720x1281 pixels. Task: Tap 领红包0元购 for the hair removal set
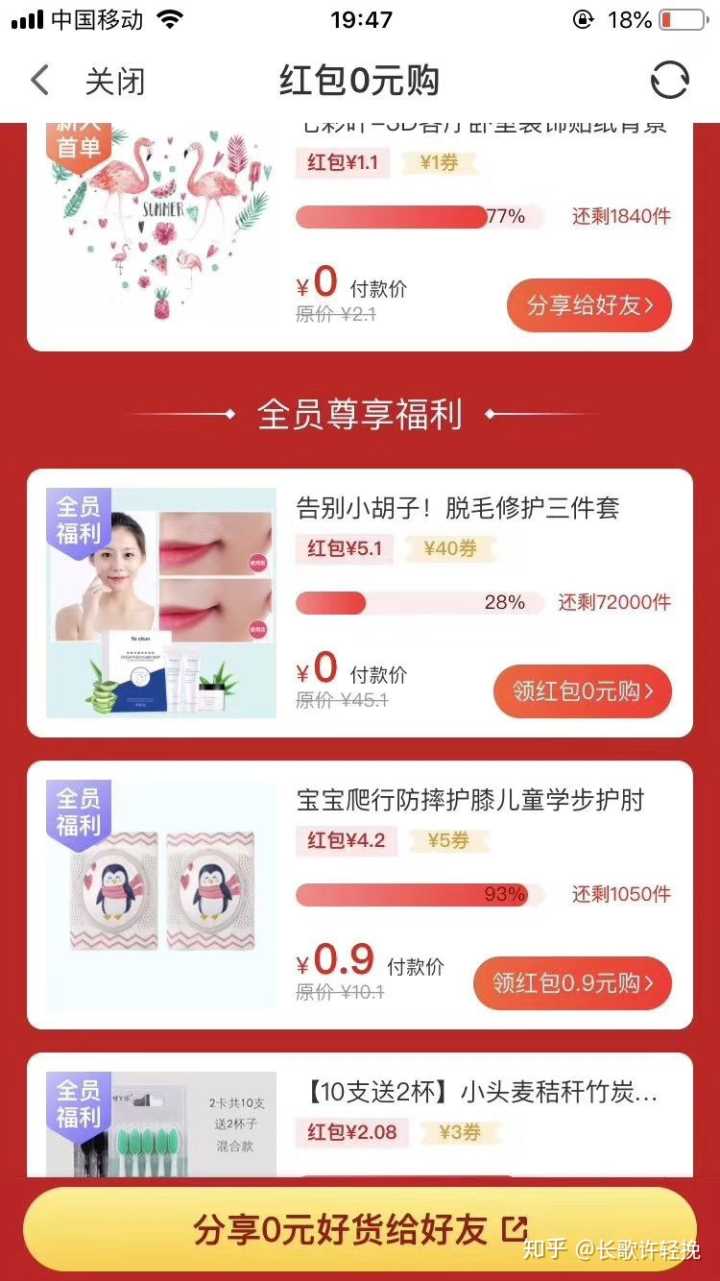coord(583,691)
